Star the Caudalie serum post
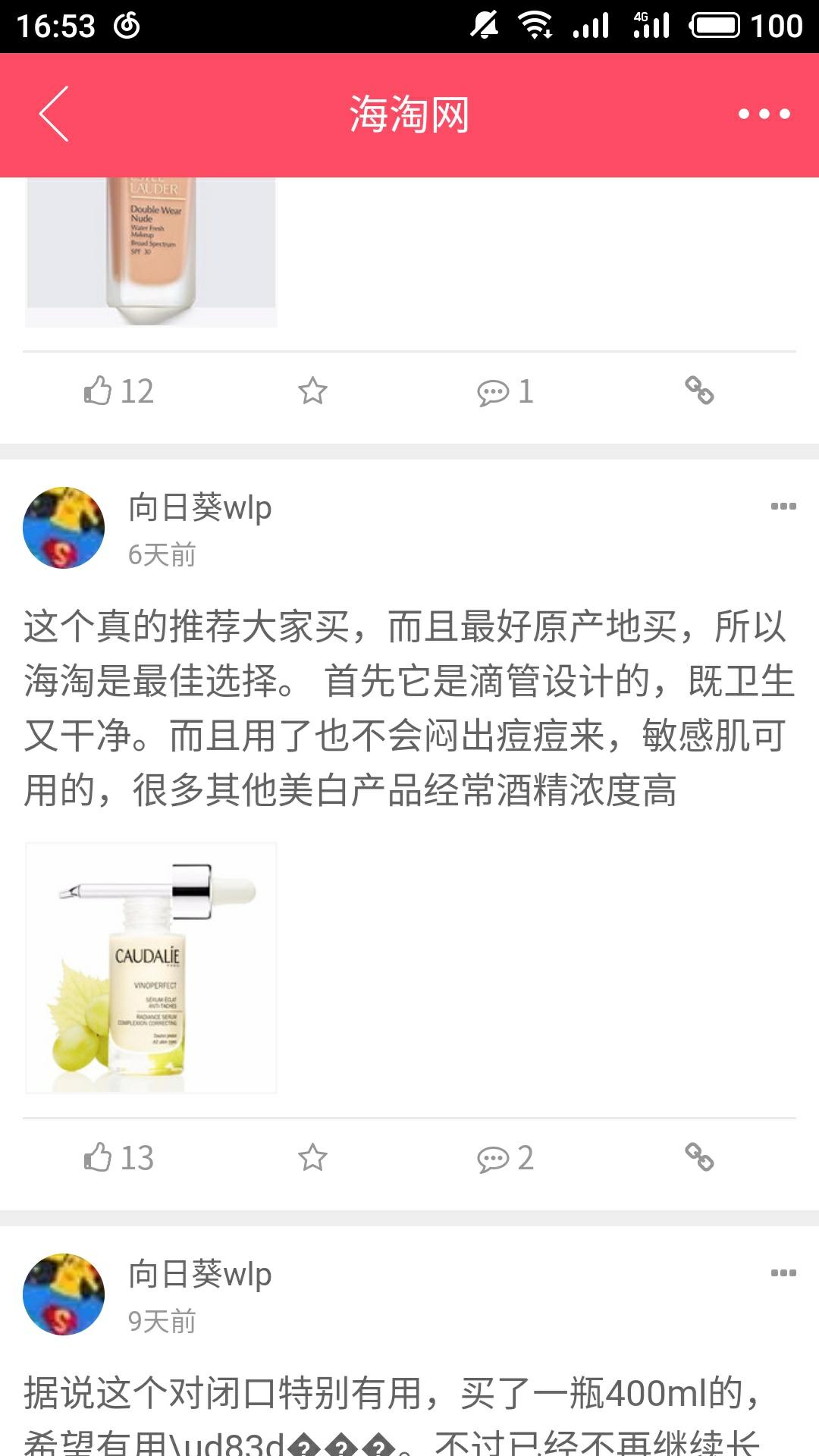 (312, 1158)
